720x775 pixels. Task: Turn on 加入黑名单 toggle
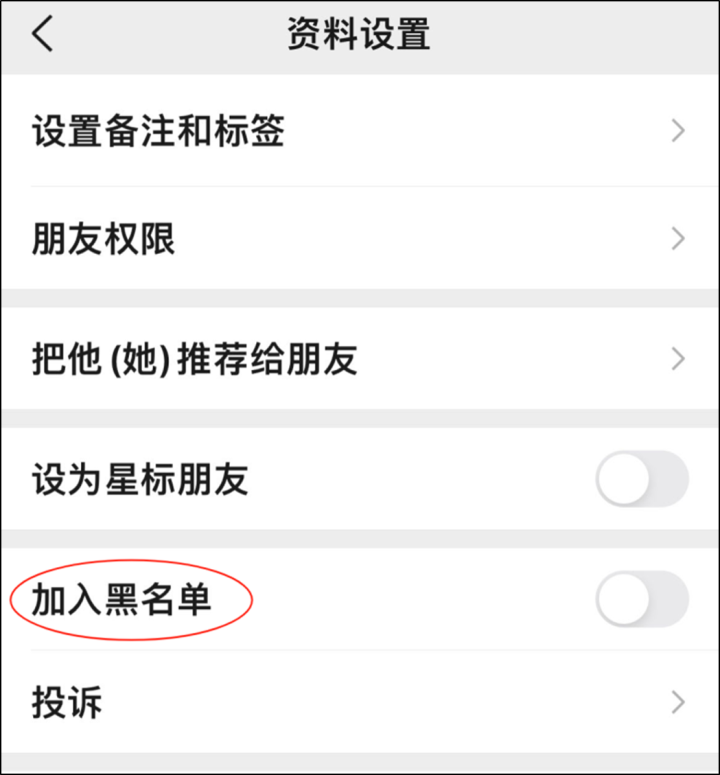[641, 600]
